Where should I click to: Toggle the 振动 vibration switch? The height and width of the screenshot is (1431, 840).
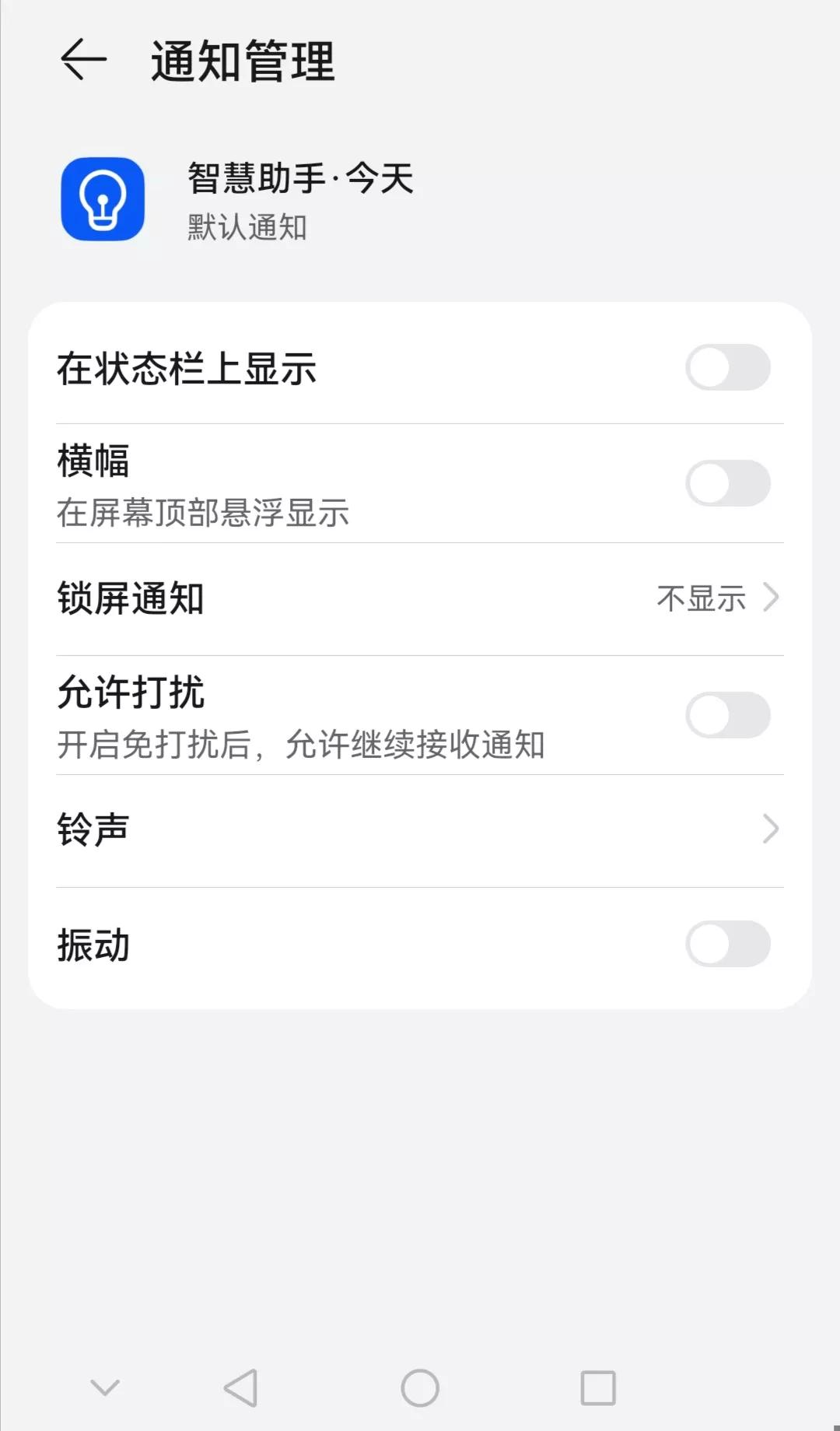click(x=728, y=945)
